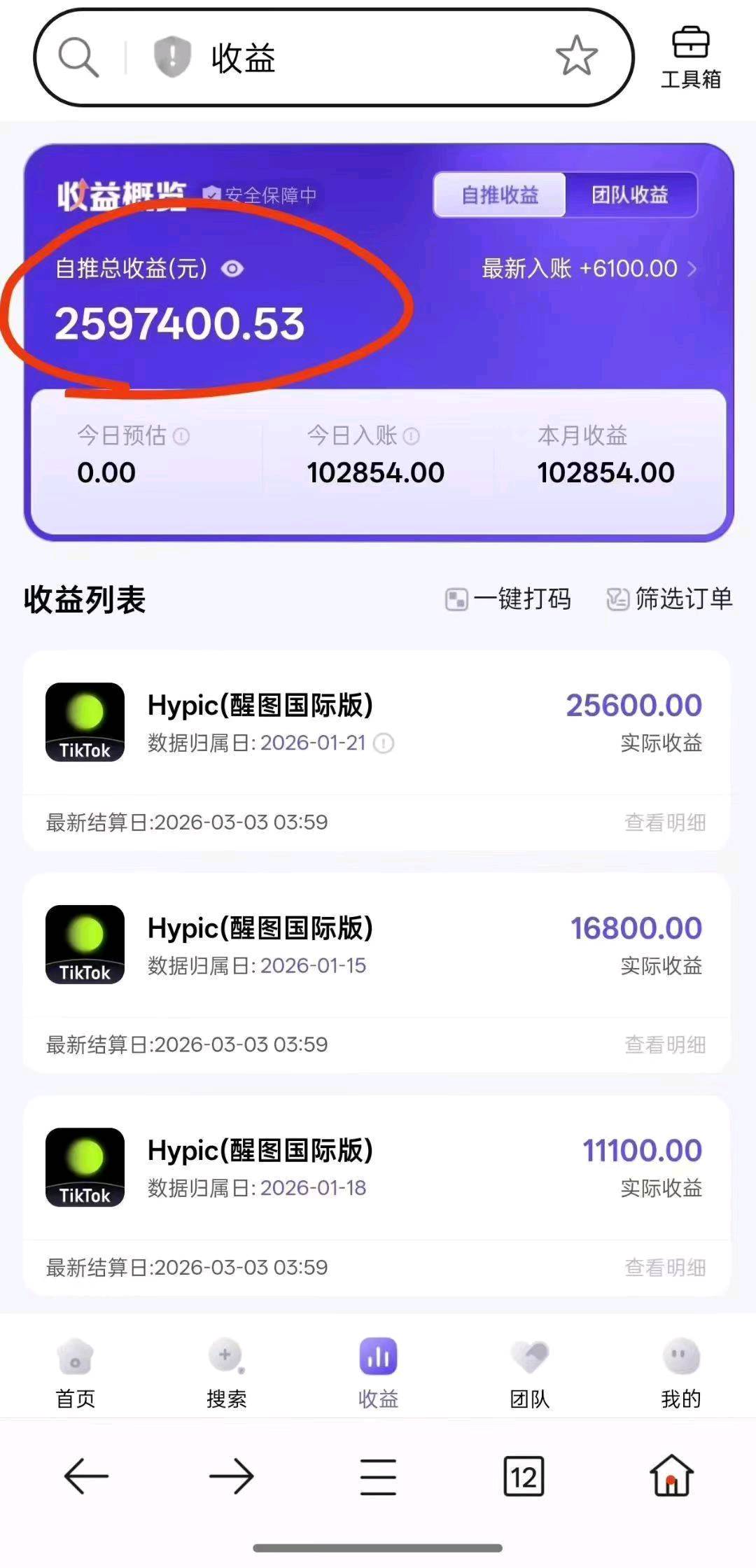
Task: Open the browser hamburger menu
Action: (378, 1476)
